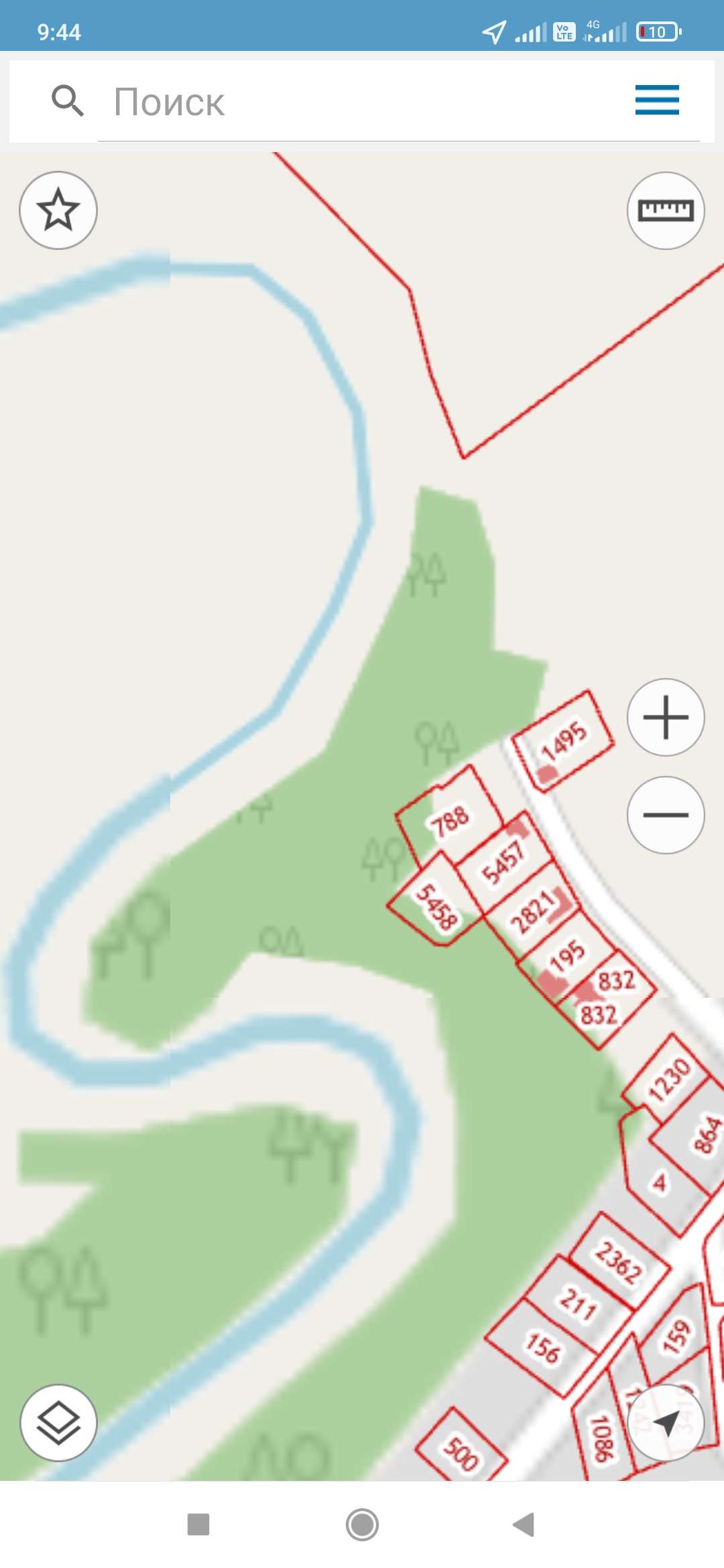Activate the ruler measurement tool
The image size is (724, 1568).
click(x=665, y=210)
